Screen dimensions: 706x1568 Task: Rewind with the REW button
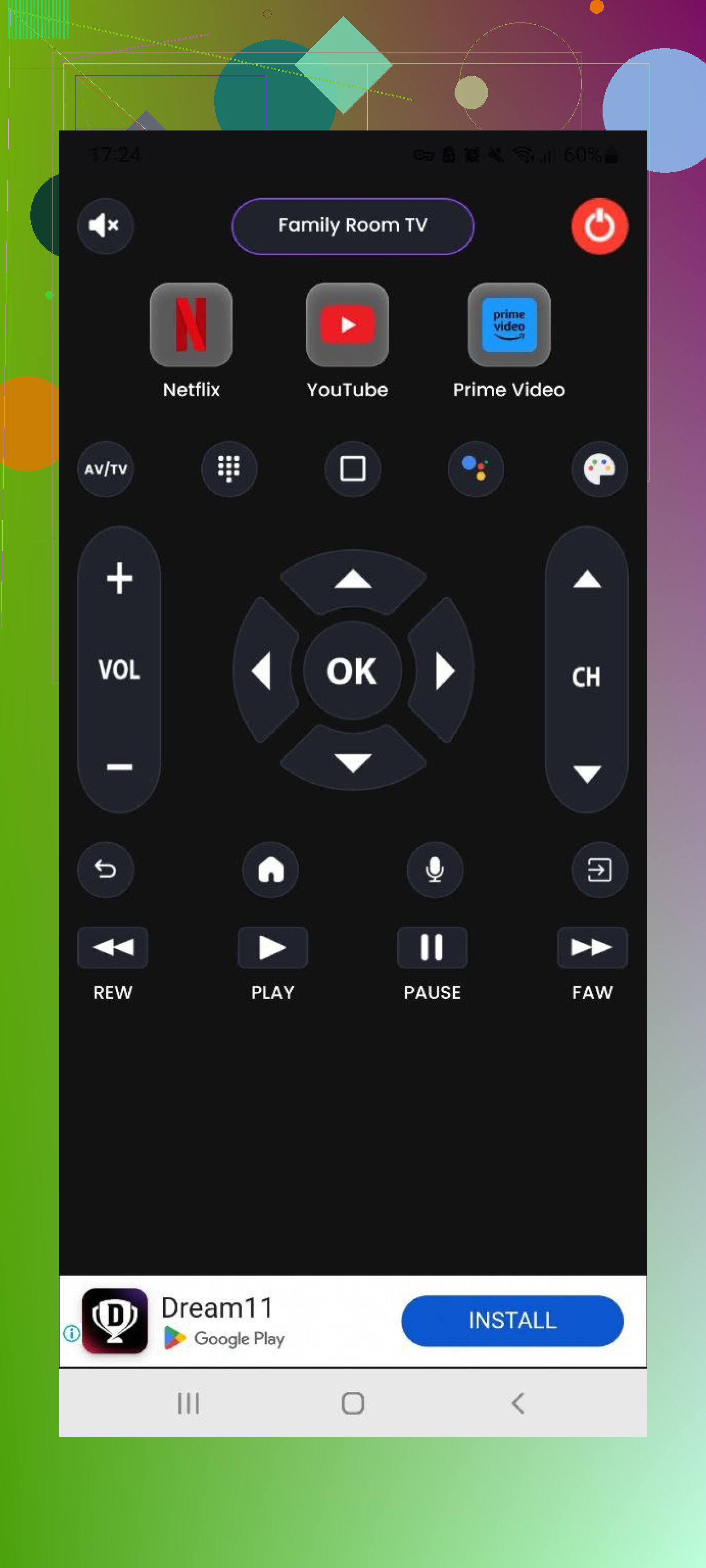point(113,947)
